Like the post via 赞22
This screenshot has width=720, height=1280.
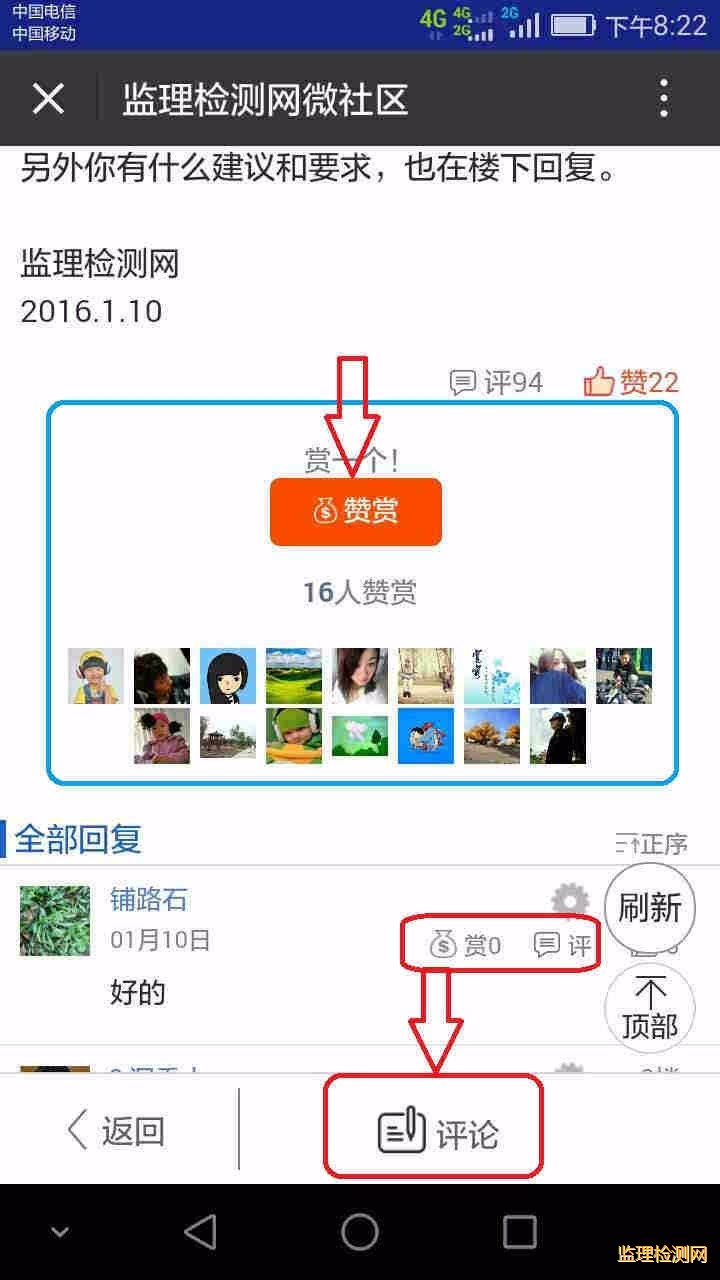tap(631, 382)
